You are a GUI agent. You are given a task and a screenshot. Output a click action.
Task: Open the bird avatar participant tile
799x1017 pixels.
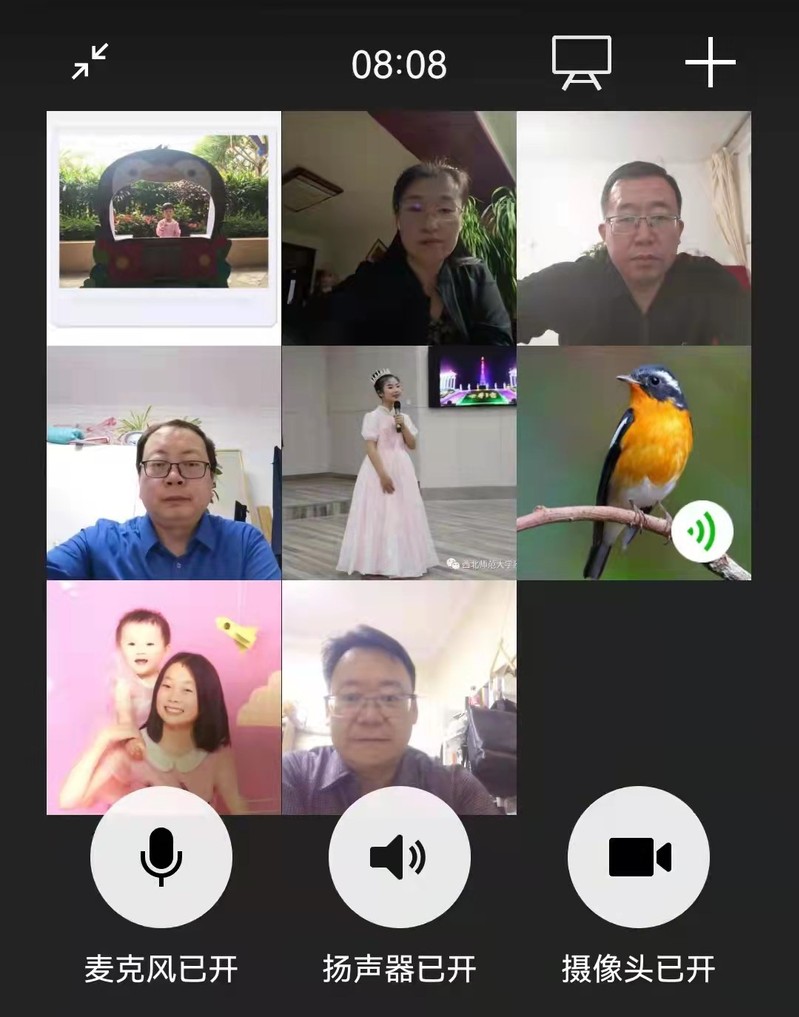tap(633, 463)
